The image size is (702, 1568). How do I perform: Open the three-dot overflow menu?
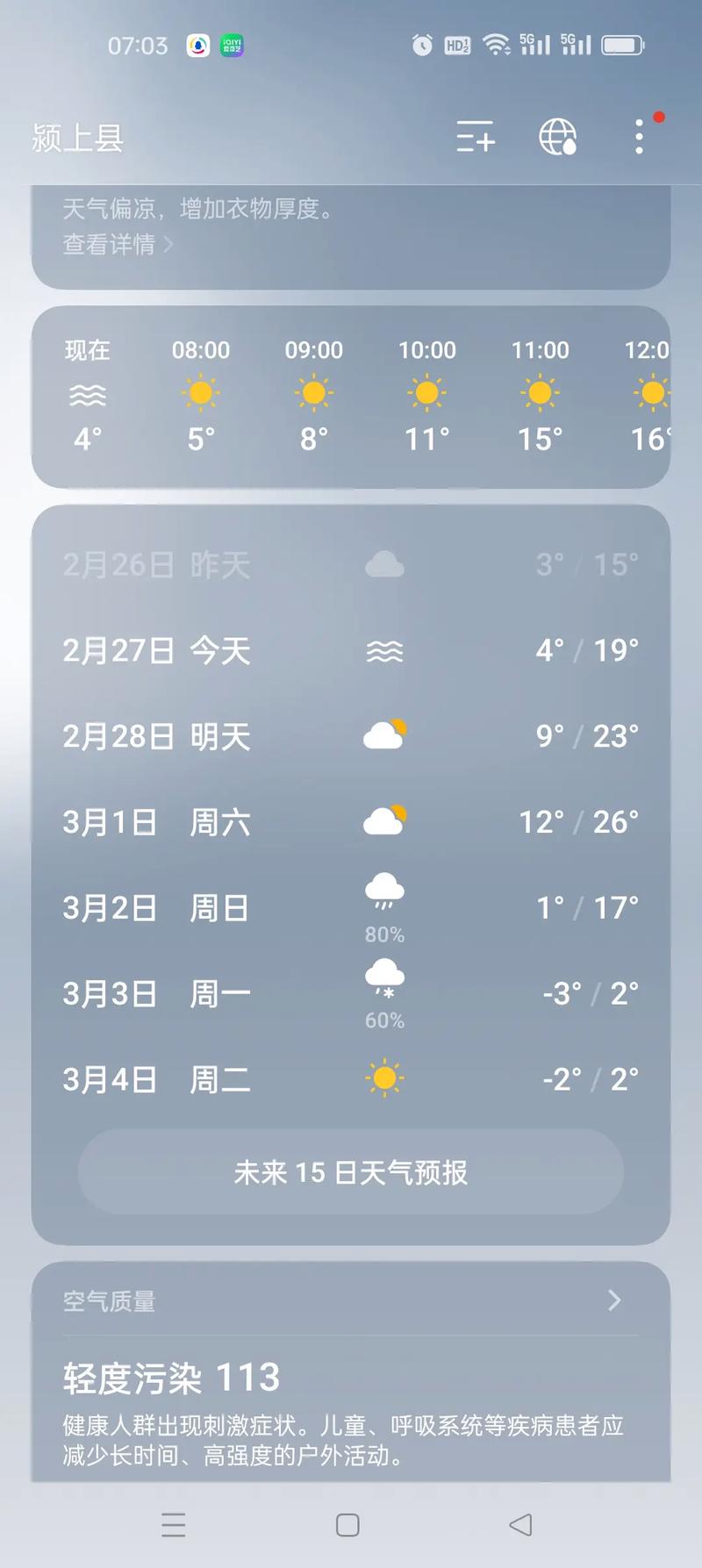638,139
